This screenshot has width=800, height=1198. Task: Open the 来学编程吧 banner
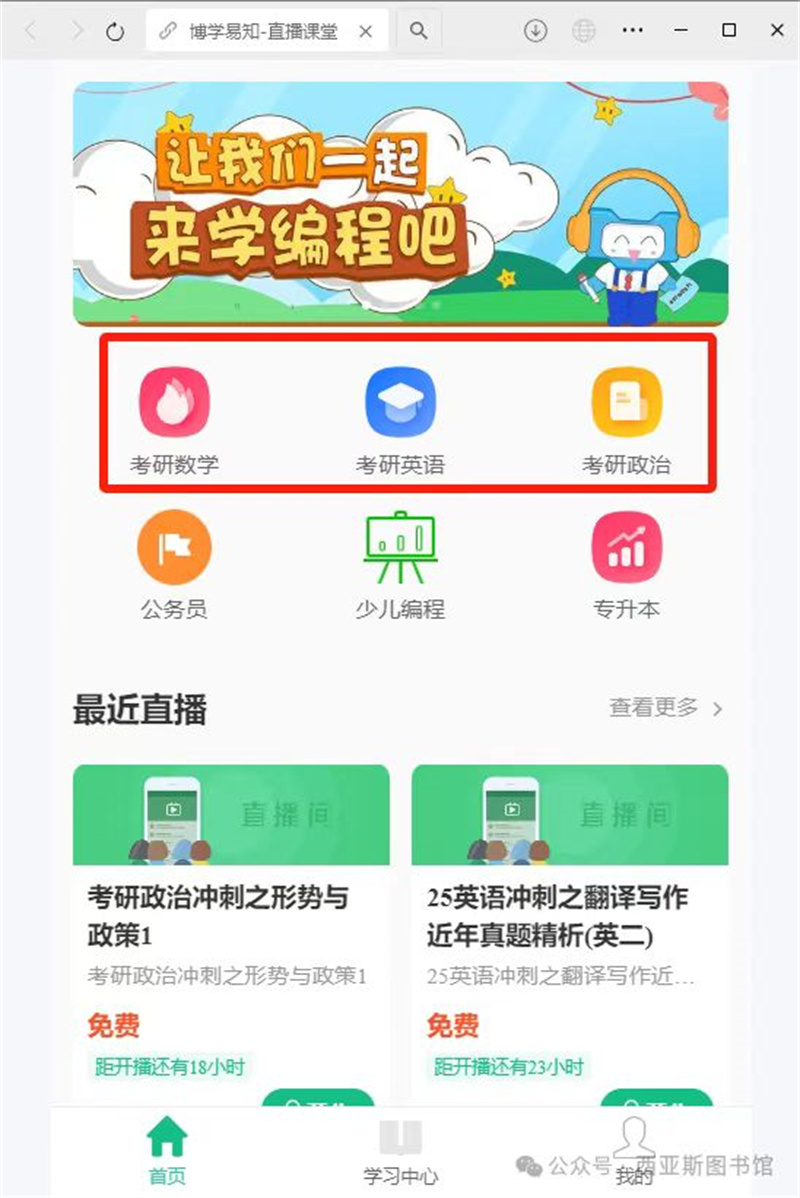pos(400,204)
